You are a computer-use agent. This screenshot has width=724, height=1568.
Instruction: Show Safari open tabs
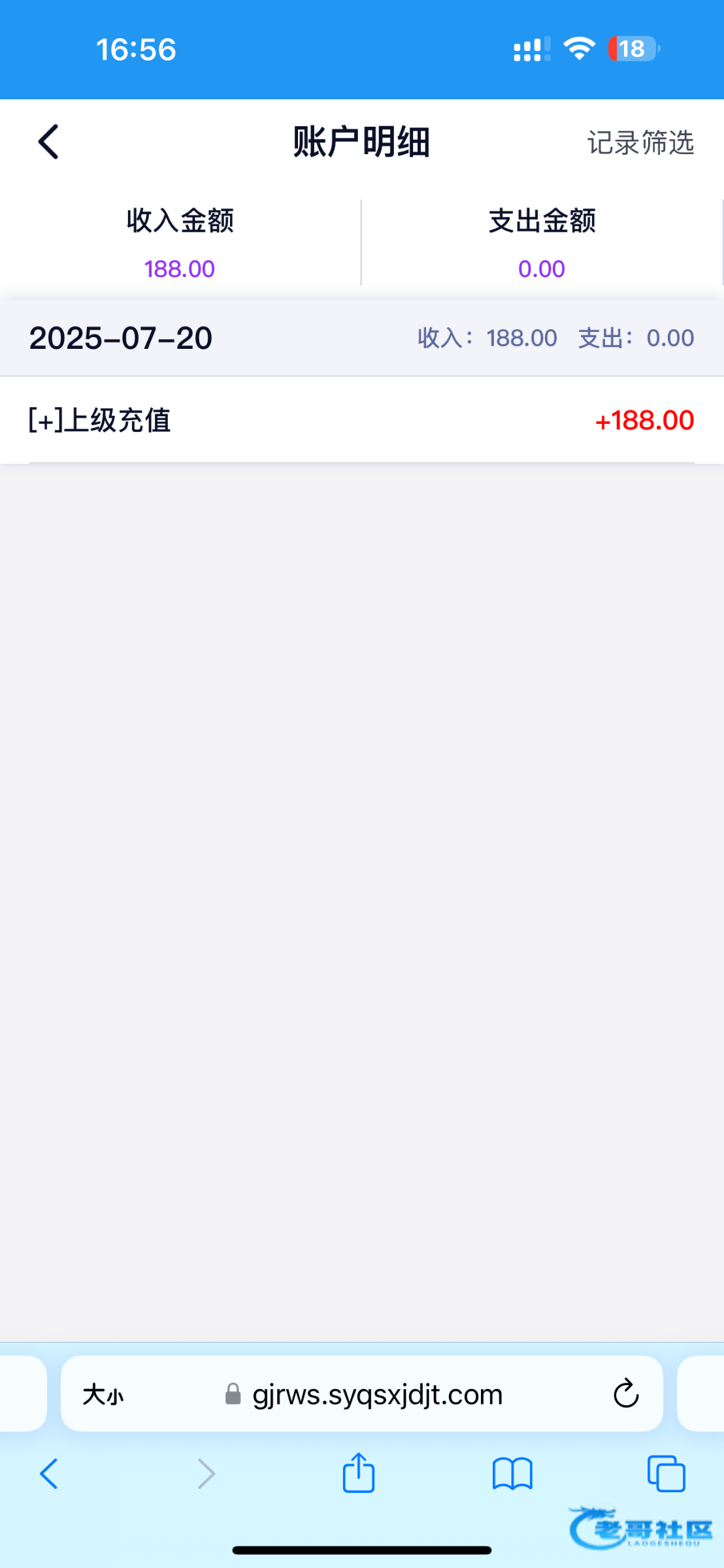click(666, 1475)
